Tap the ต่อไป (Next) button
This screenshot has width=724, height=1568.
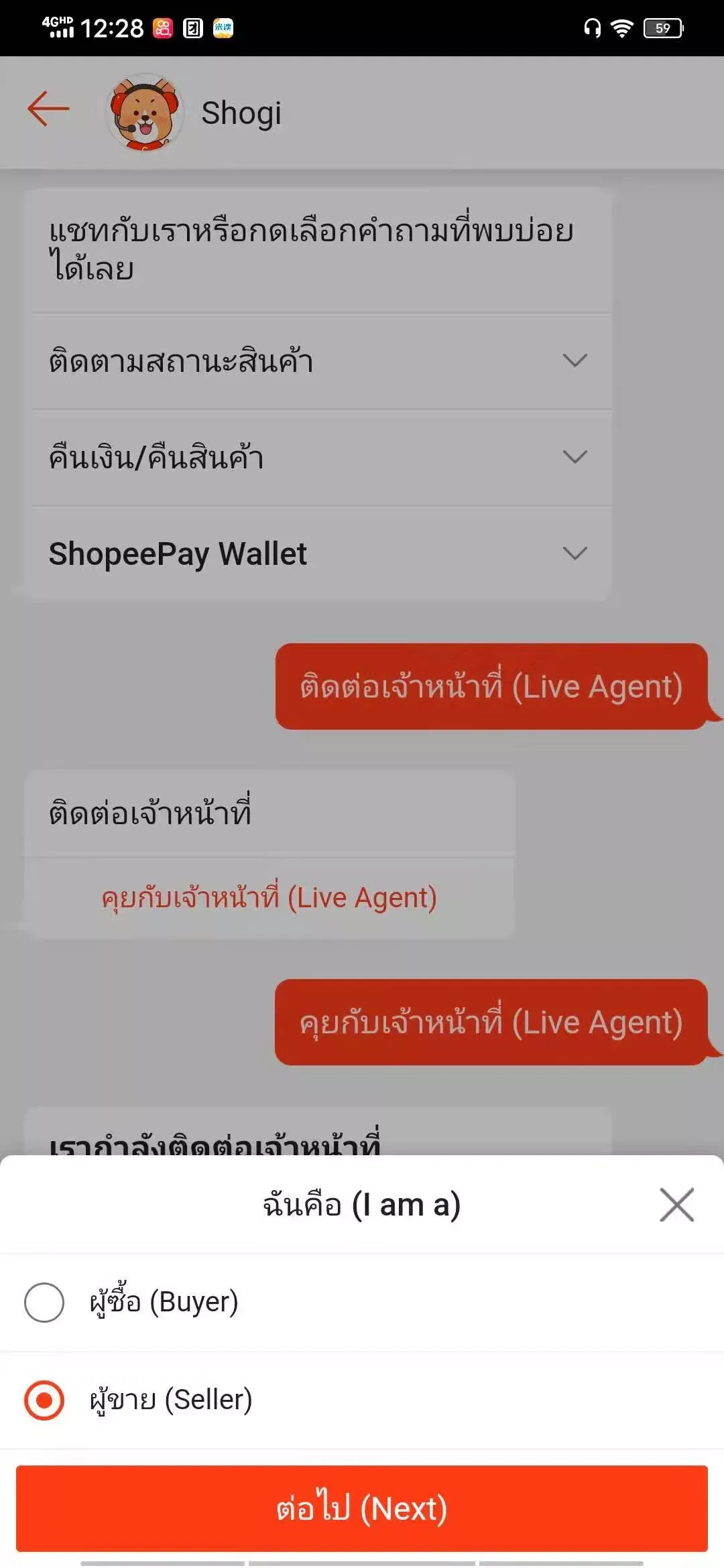[x=362, y=1508]
